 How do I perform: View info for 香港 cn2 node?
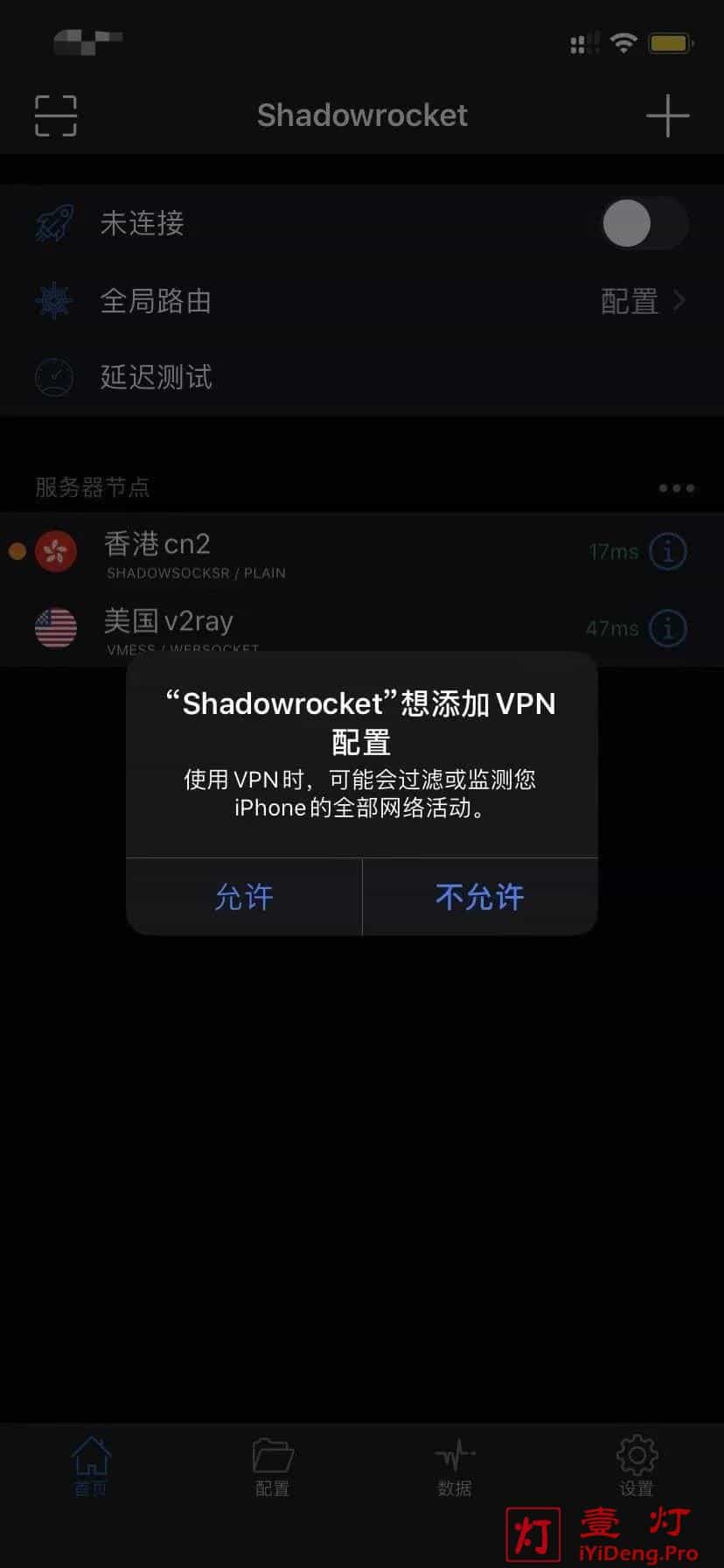click(668, 551)
